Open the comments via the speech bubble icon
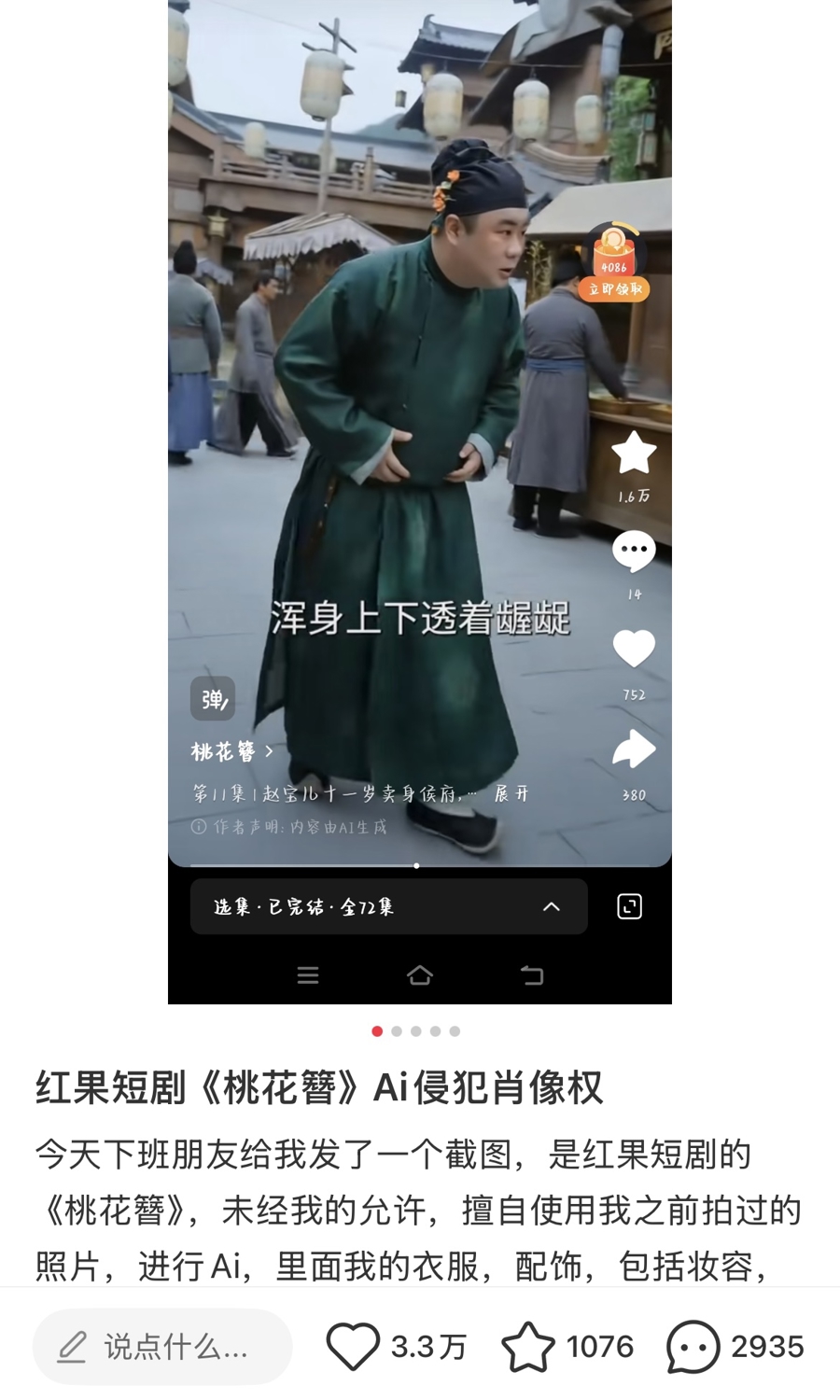Viewport: 840px width, 1400px height. point(693,1347)
